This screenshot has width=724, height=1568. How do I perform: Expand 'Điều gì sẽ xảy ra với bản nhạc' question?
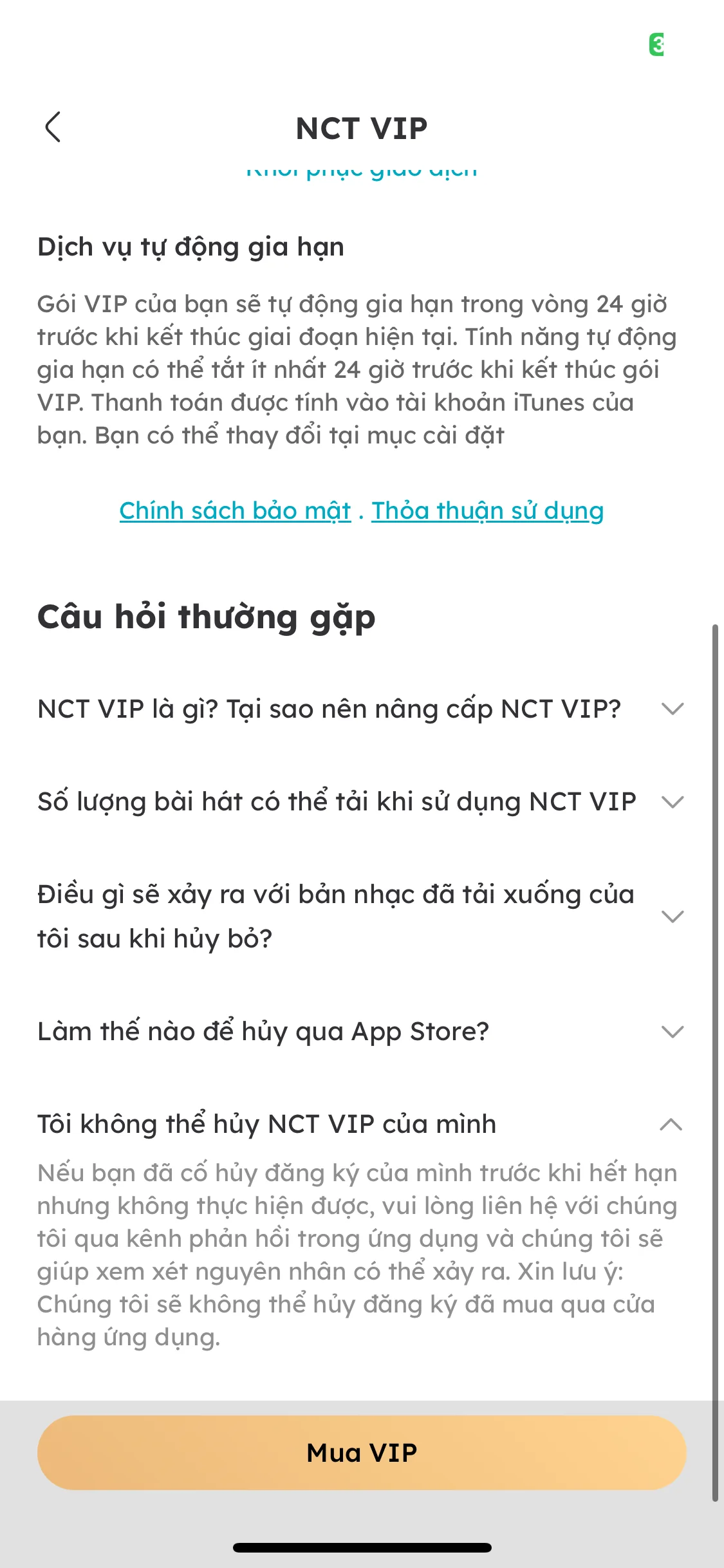(360, 916)
